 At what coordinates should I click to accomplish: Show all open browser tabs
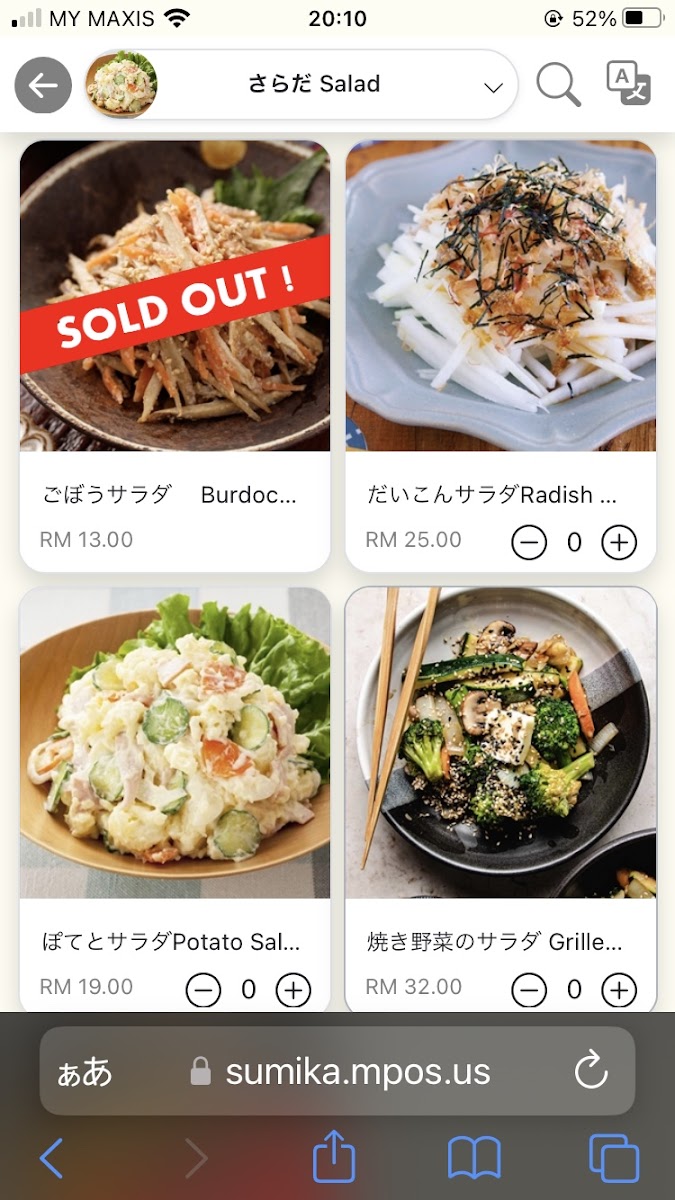(x=614, y=1159)
